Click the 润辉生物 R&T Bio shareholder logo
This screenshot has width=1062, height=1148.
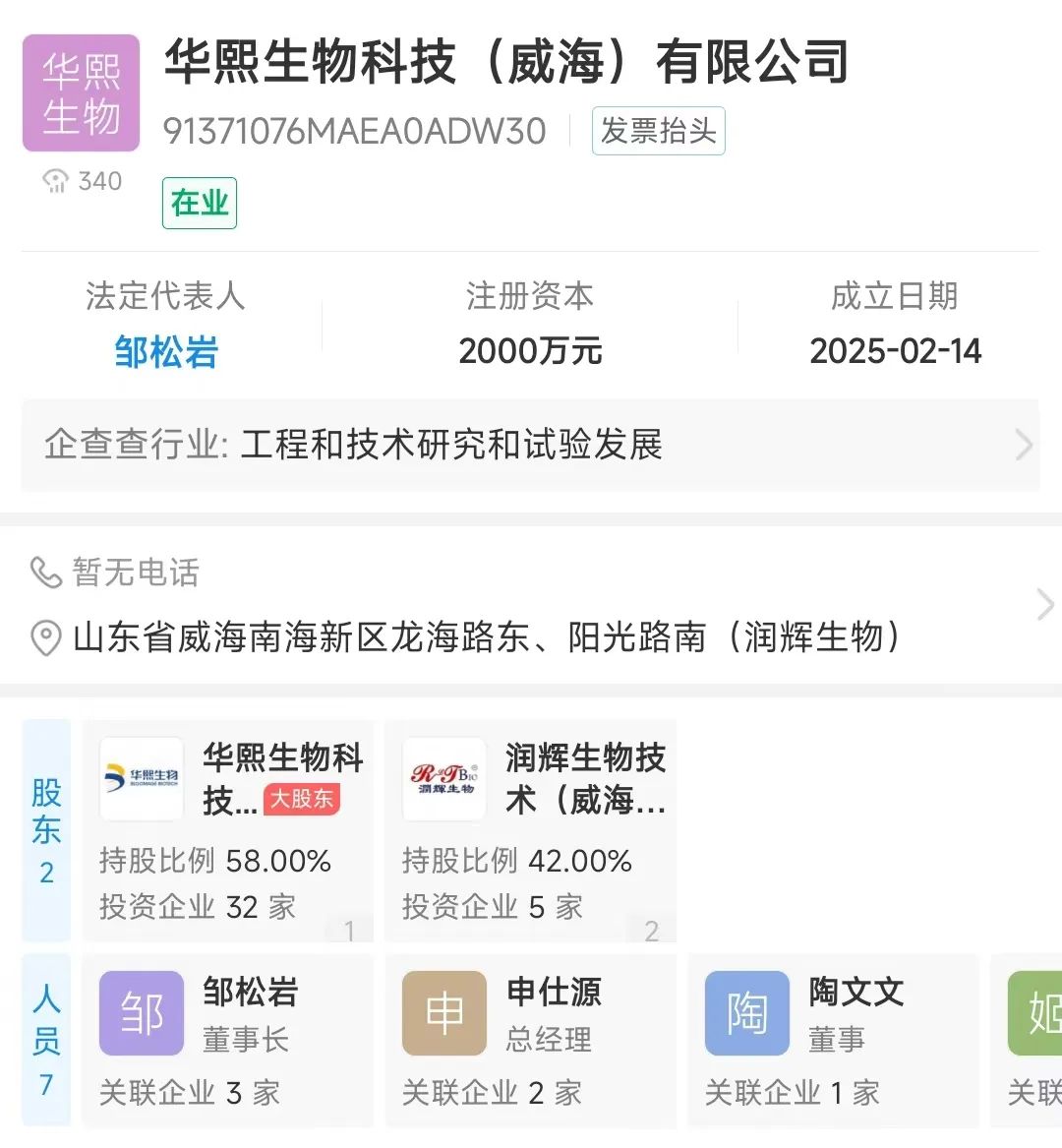442,779
